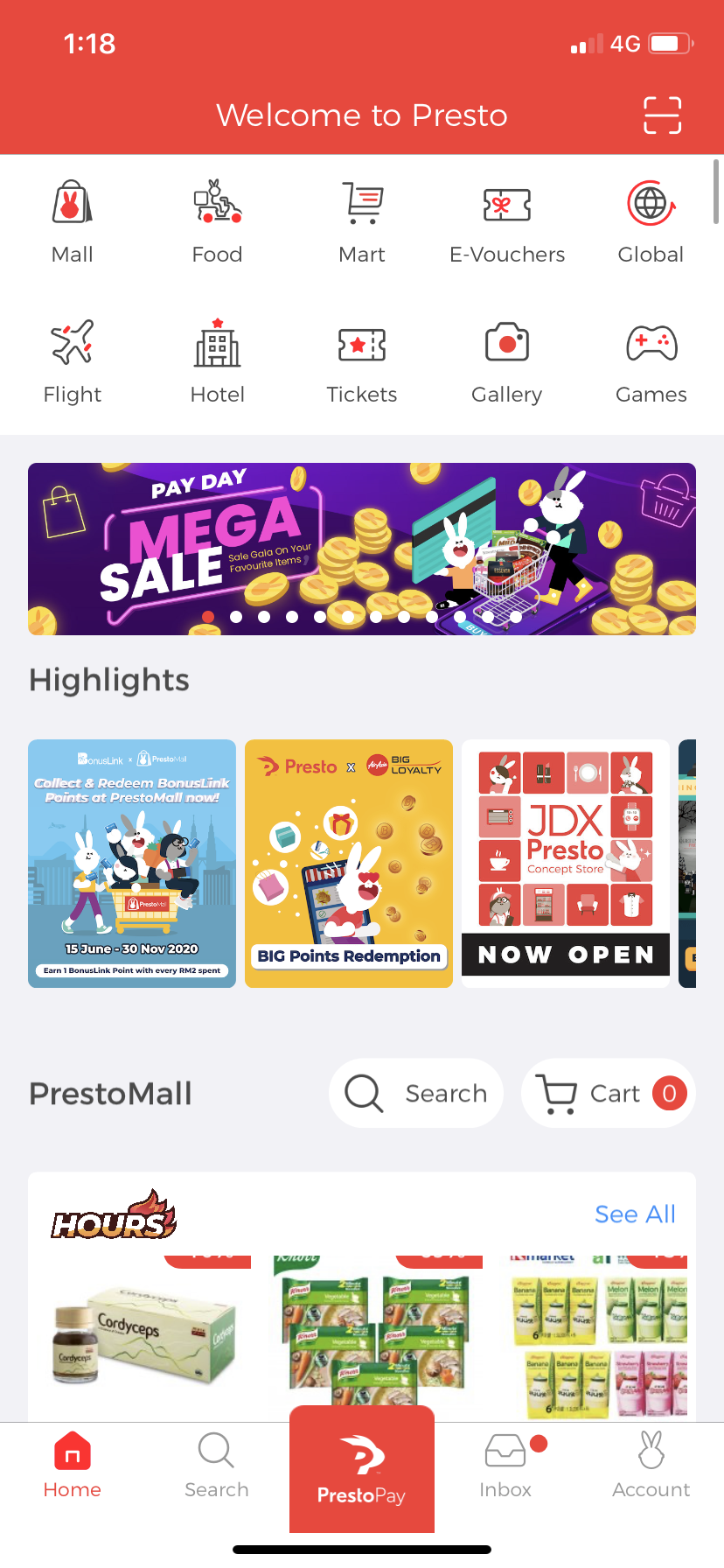The width and height of the screenshot is (724, 1568).
Task: Tap the PrestoMall Search button
Action: tap(416, 1094)
